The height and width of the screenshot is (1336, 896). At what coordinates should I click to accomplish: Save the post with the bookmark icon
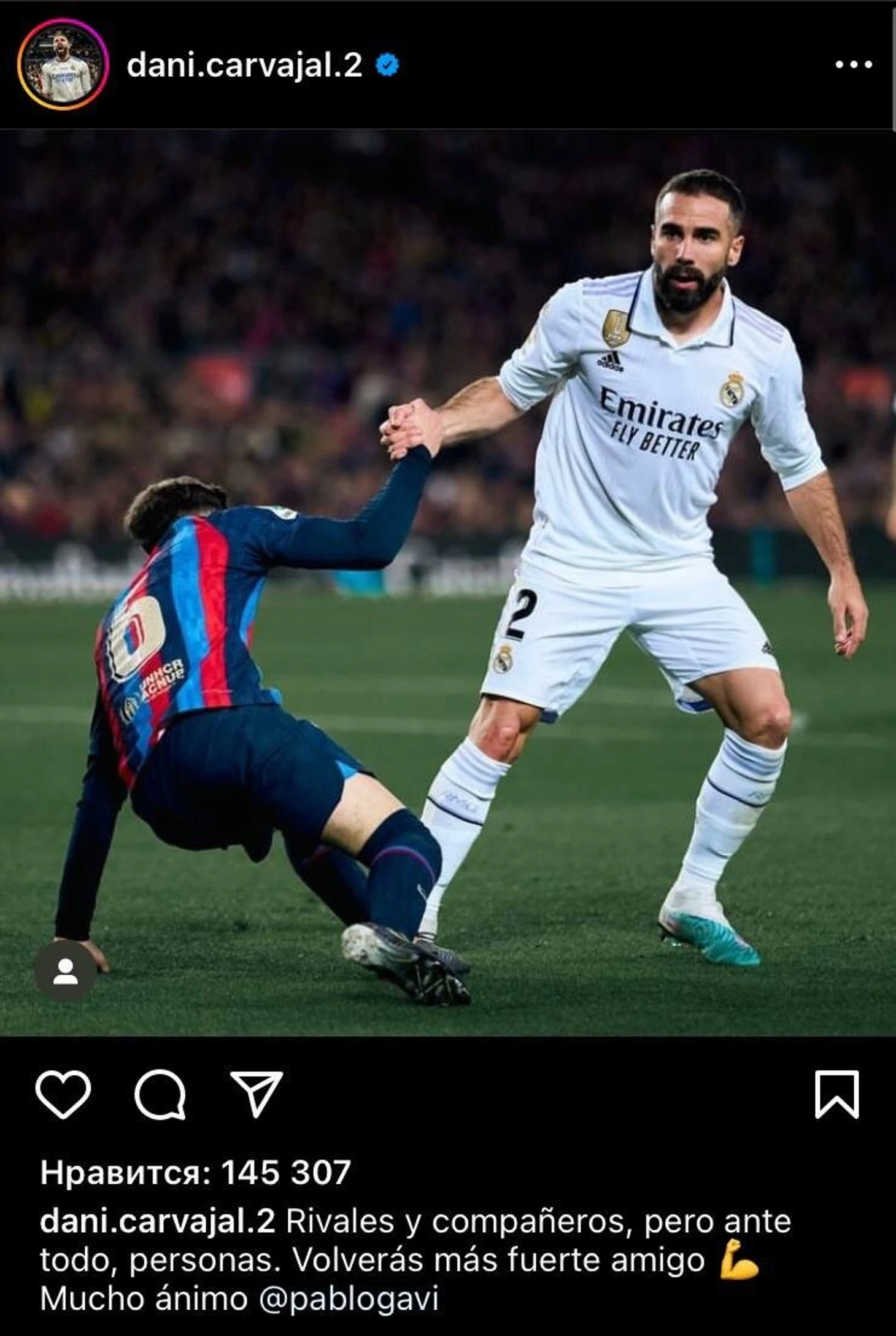pos(836,1095)
